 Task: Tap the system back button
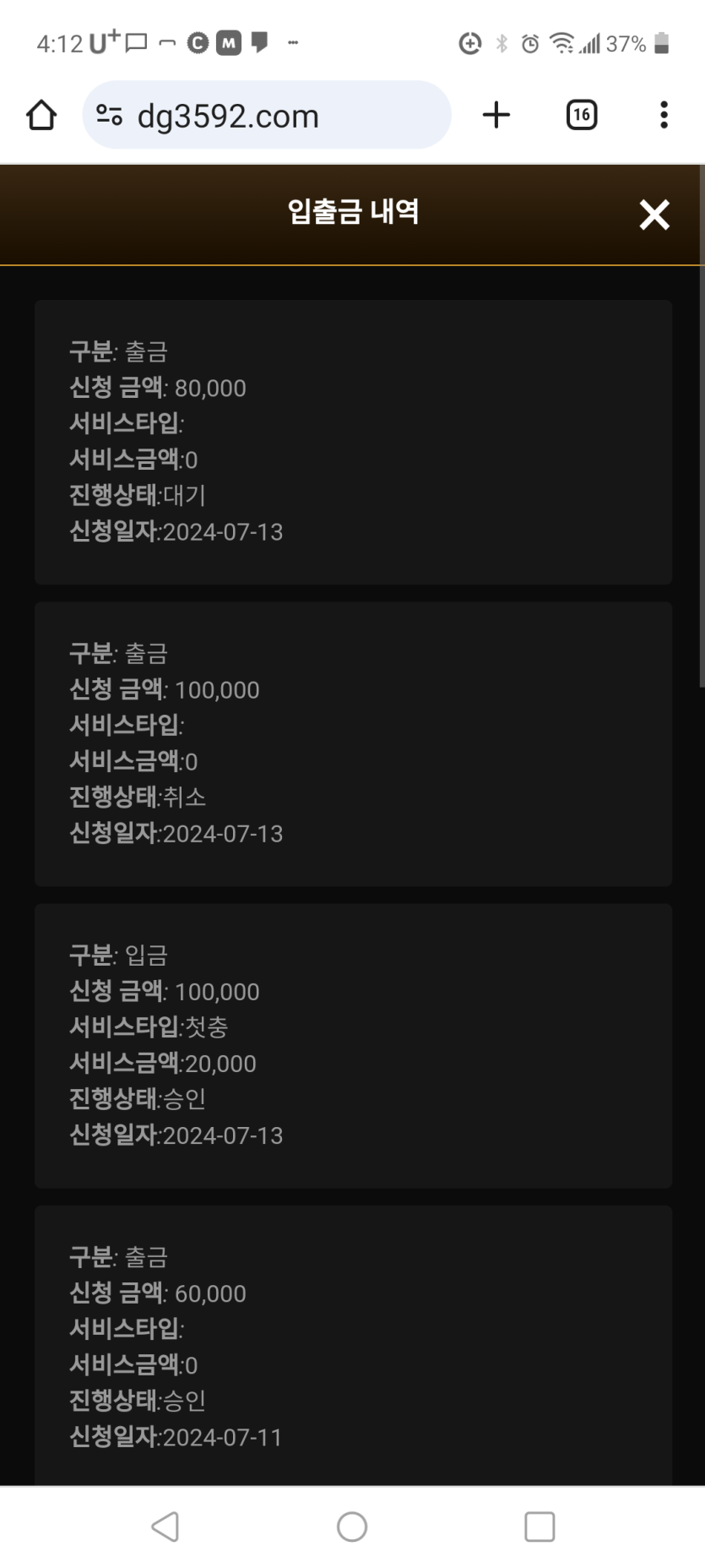click(x=165, y=1527)
